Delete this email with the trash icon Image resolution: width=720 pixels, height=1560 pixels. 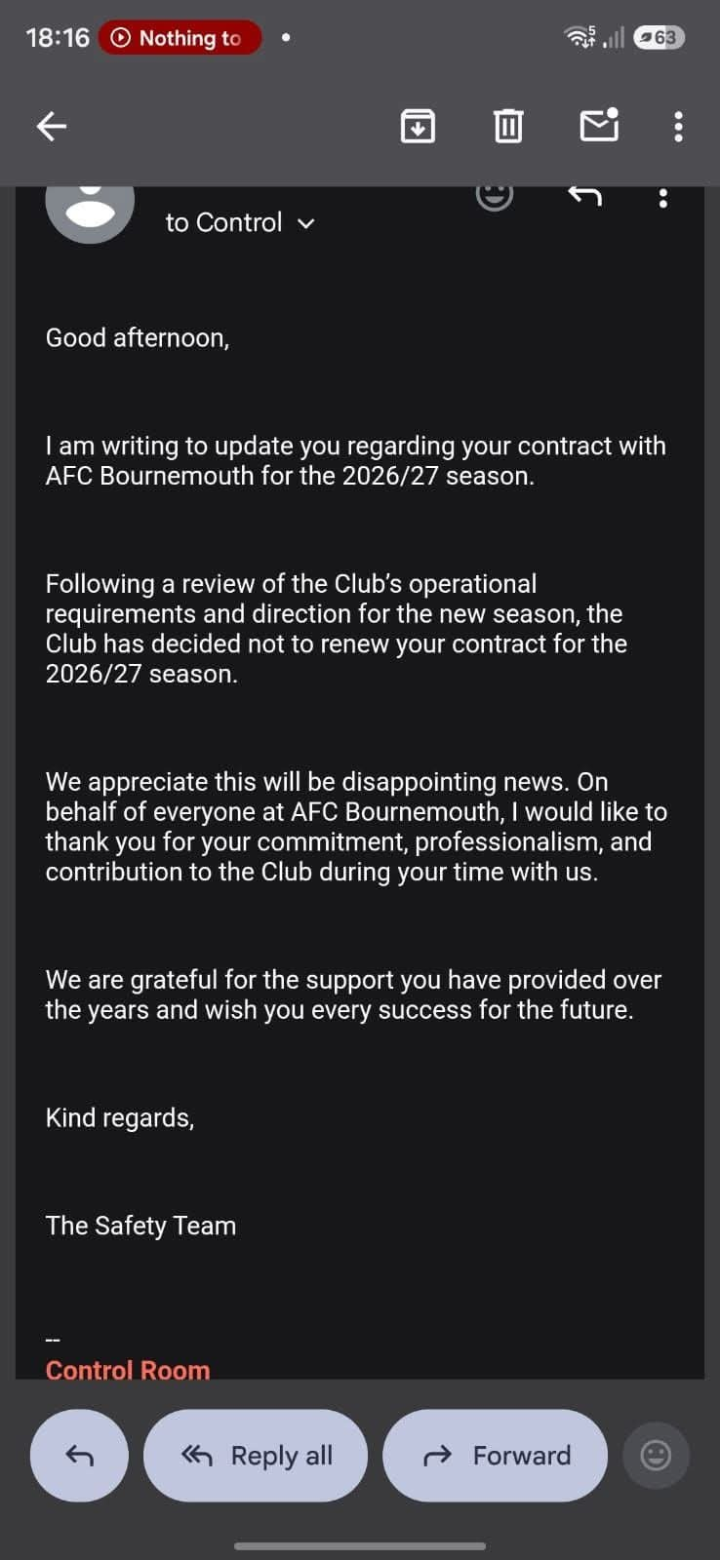tap(508, 126)
